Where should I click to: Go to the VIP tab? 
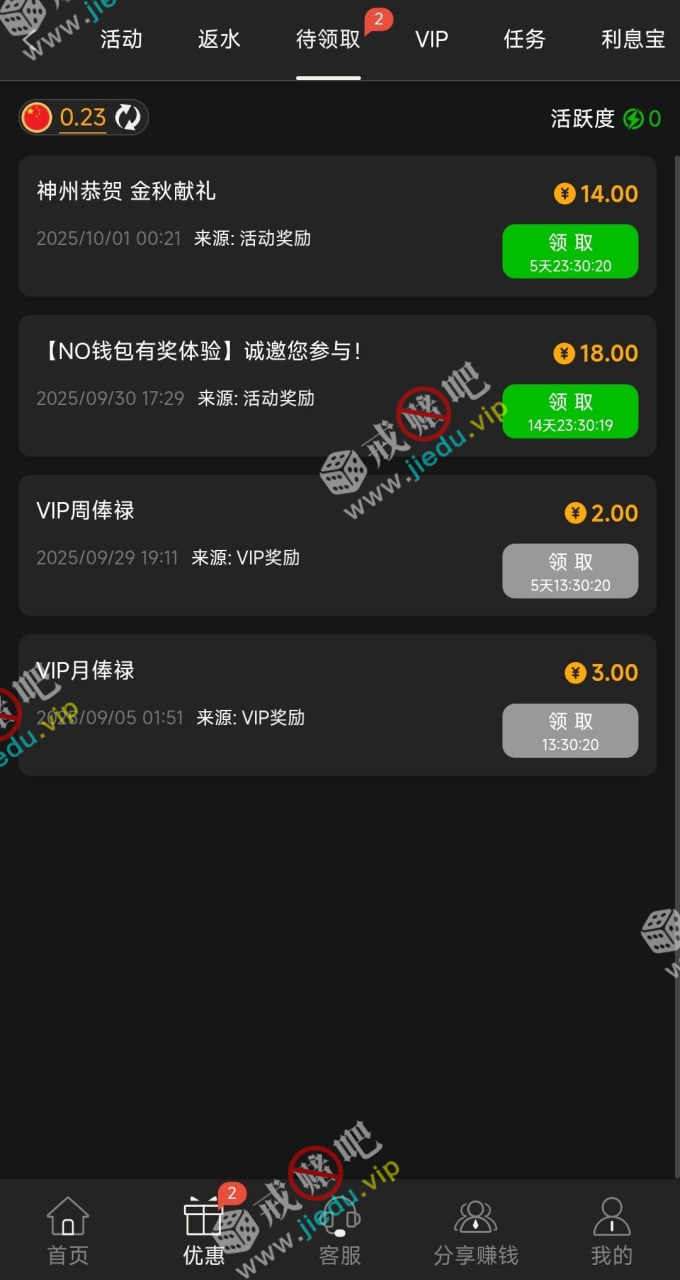point(432,40)
